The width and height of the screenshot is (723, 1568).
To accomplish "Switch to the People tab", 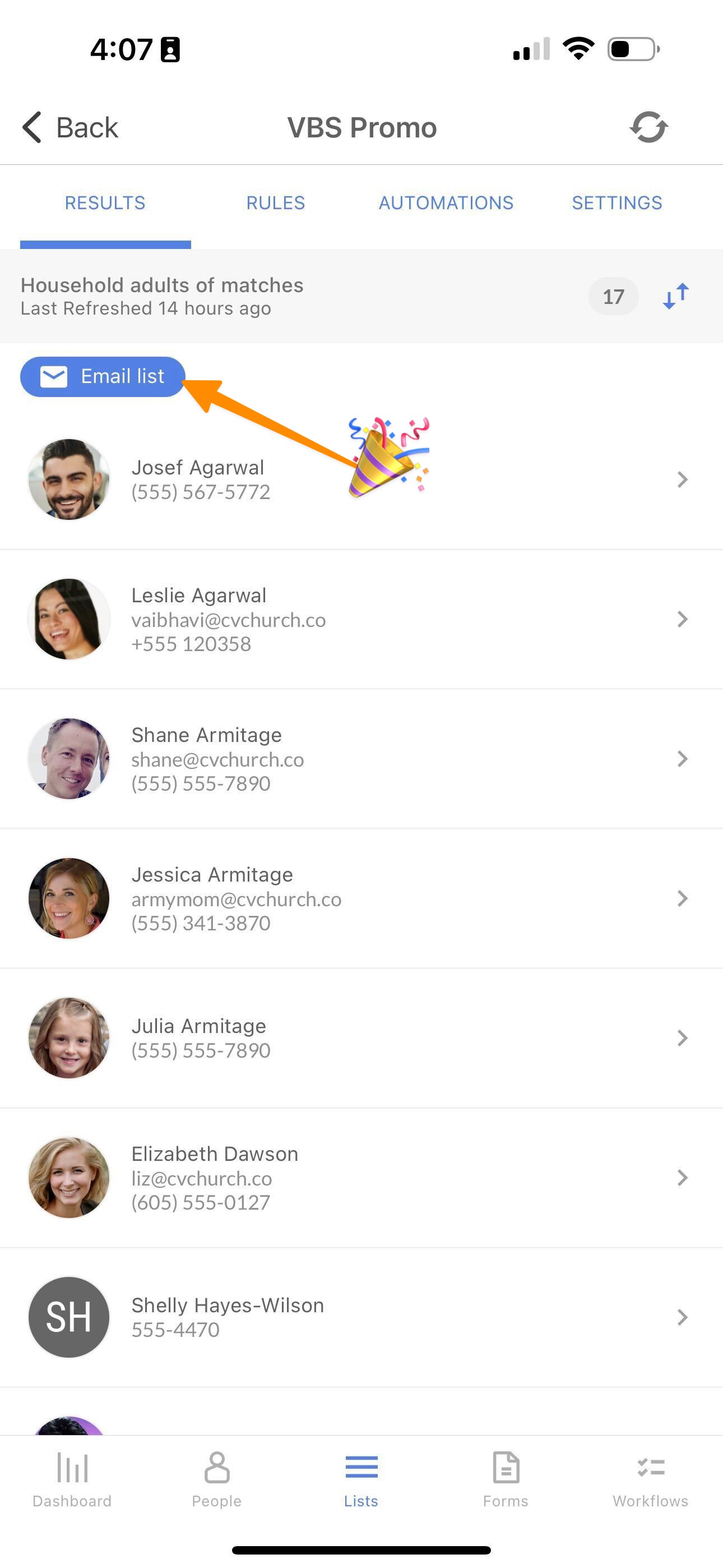I will coord(217,1479).
